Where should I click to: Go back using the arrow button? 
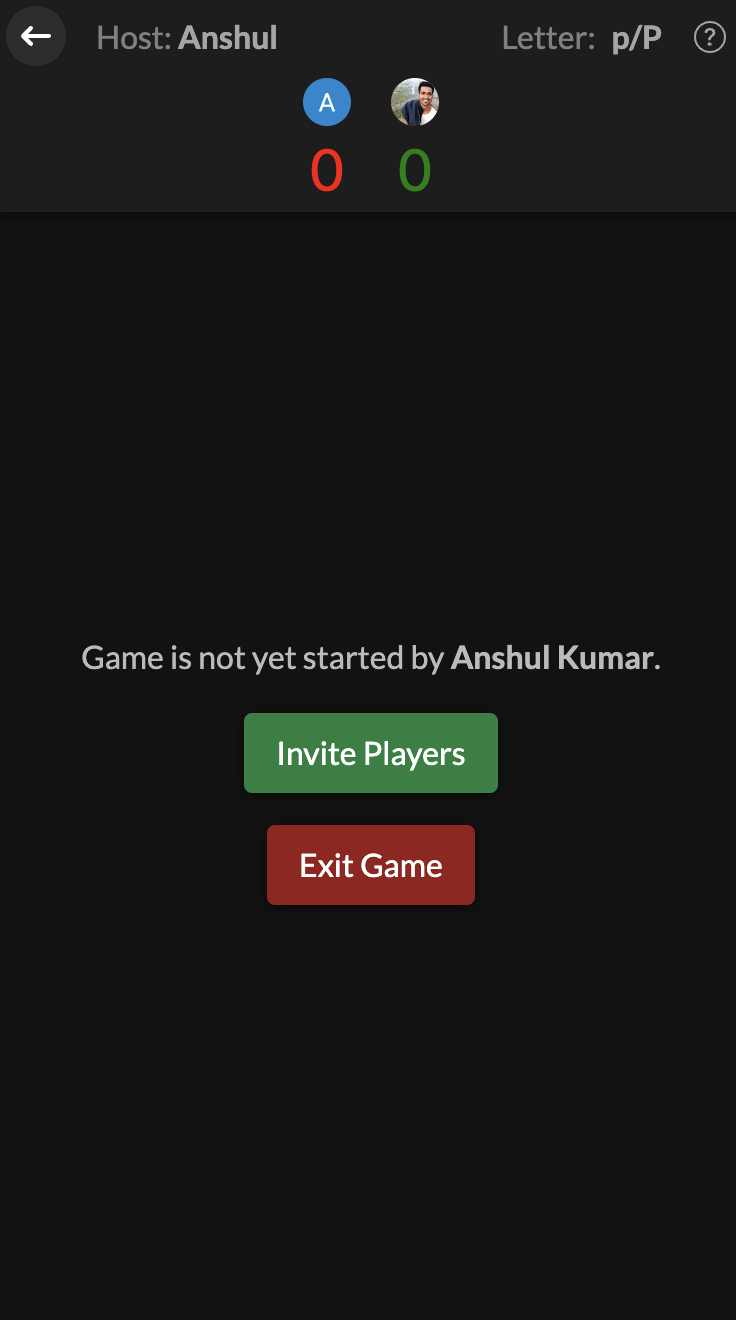(36, 37)
